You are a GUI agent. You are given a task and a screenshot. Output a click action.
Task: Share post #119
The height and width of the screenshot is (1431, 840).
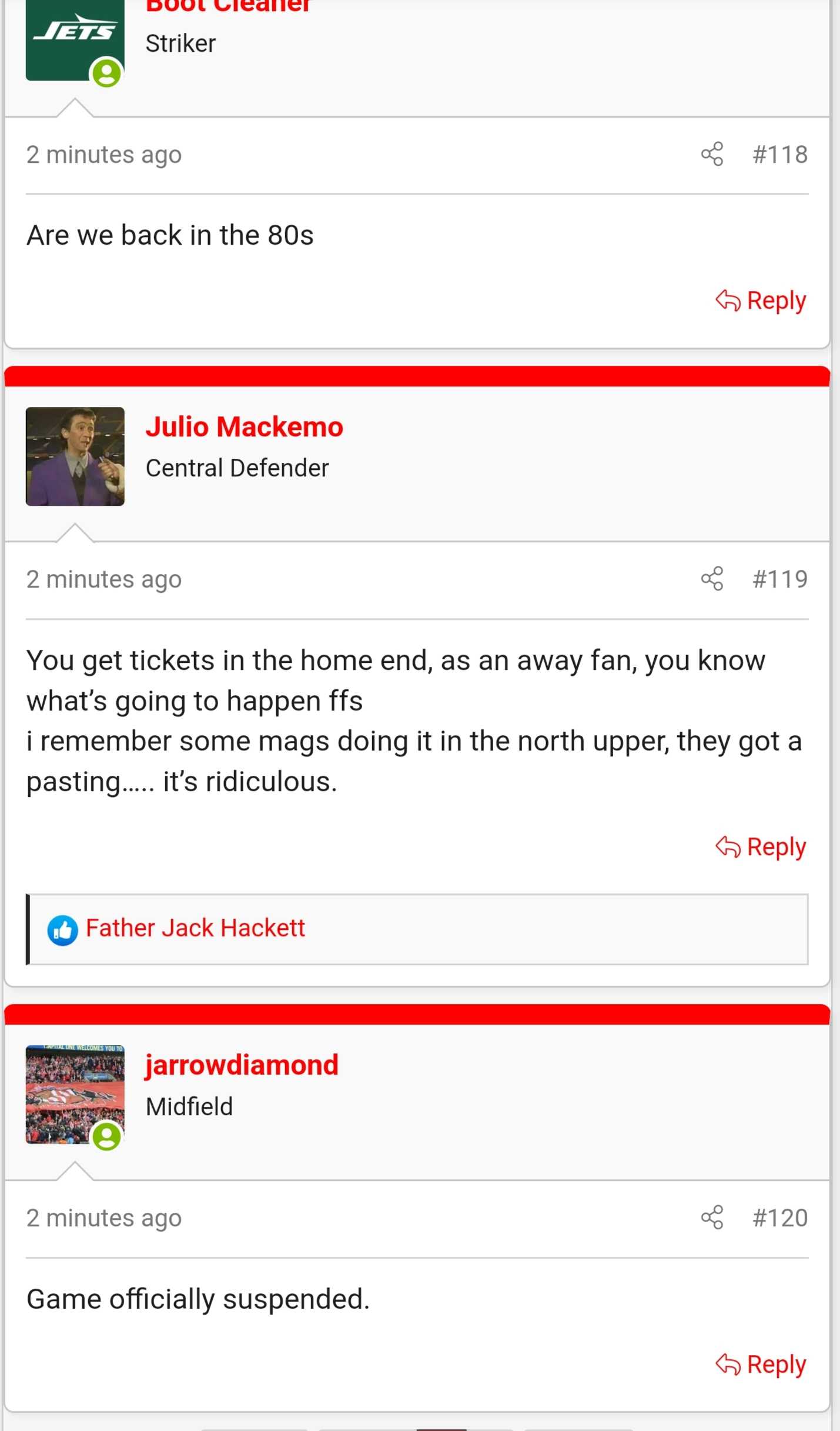[x=712, y=579]
